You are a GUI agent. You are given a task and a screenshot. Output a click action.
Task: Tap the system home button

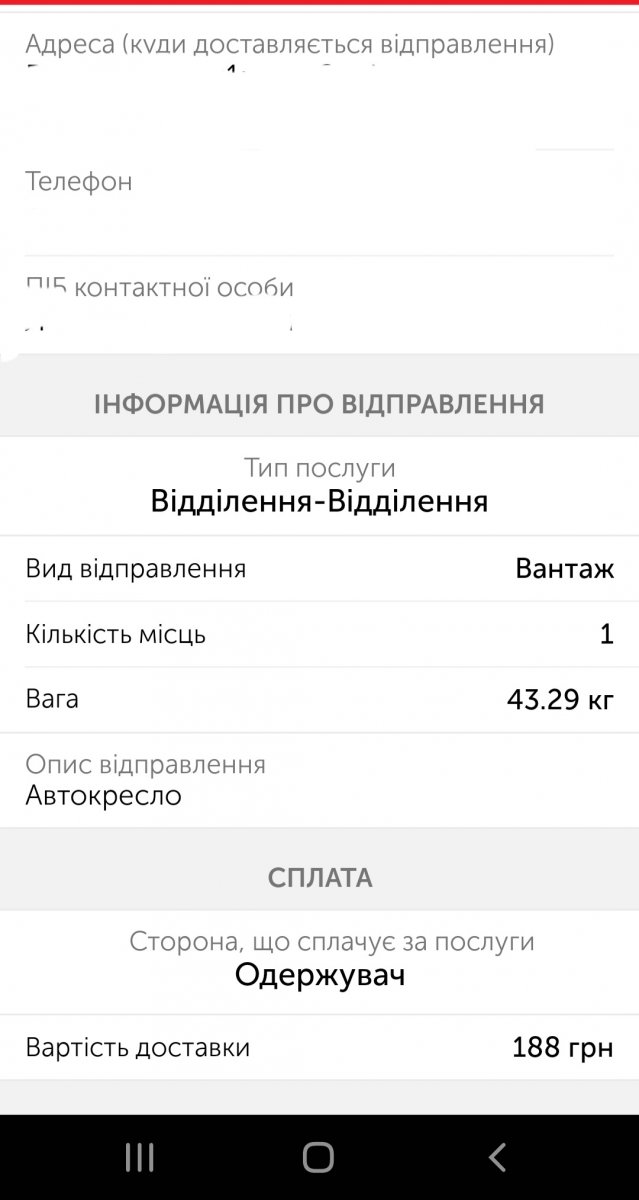pos(318,1157)
